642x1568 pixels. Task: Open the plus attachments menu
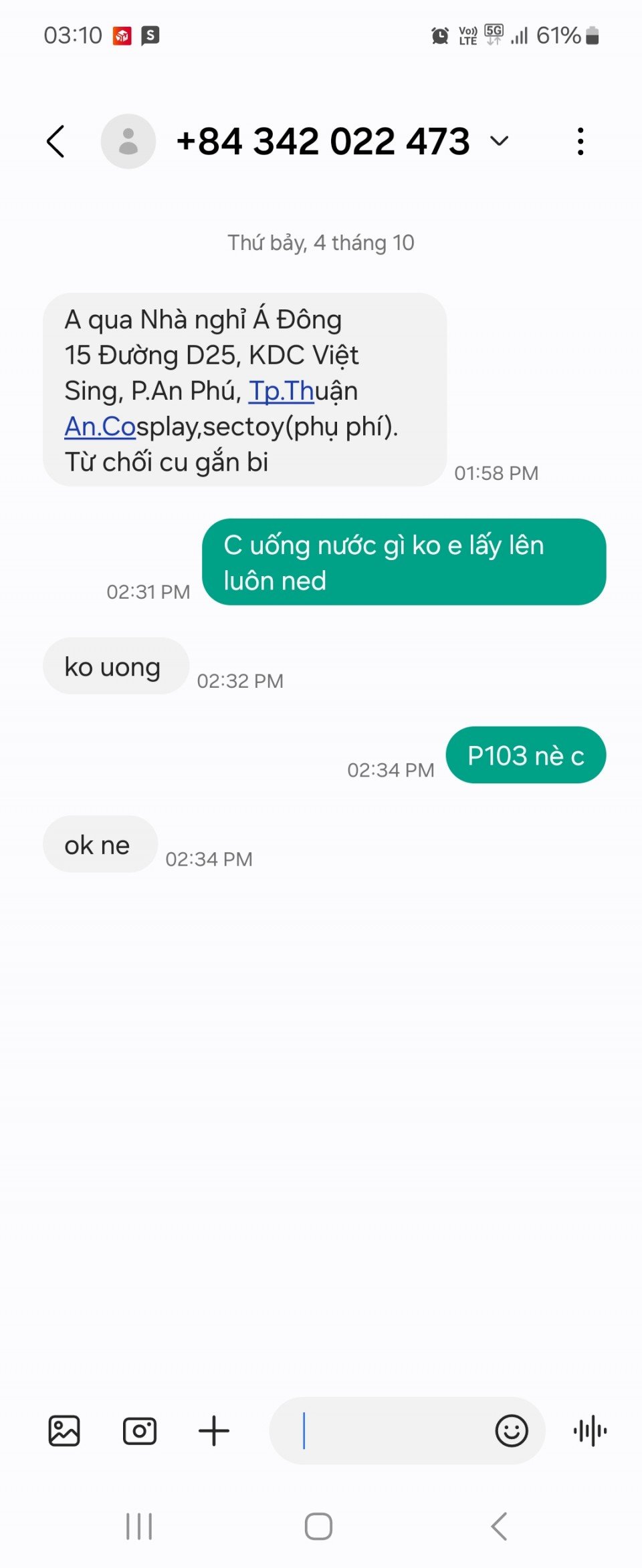point(214,1431)
